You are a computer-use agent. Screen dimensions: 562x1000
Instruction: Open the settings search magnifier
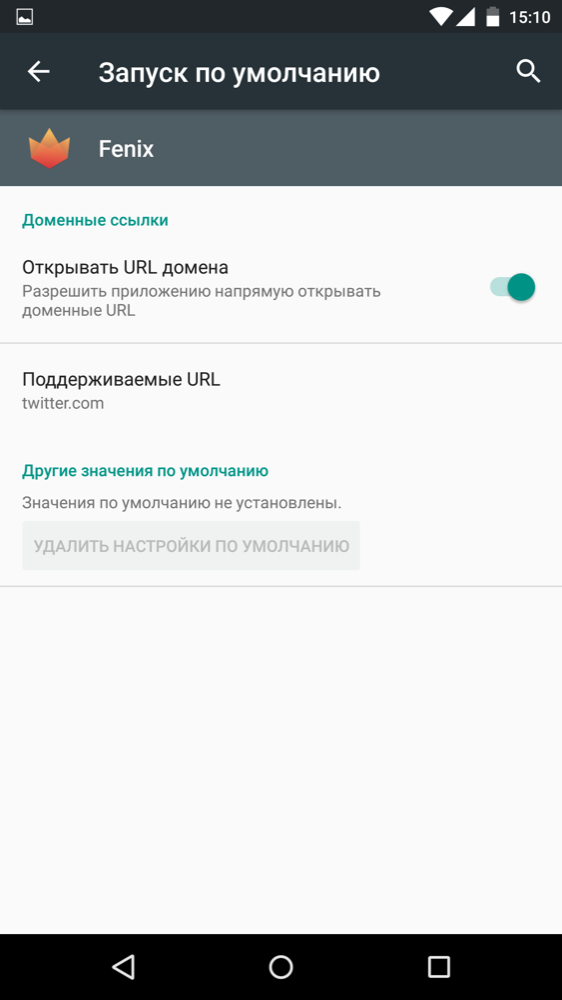528,72
